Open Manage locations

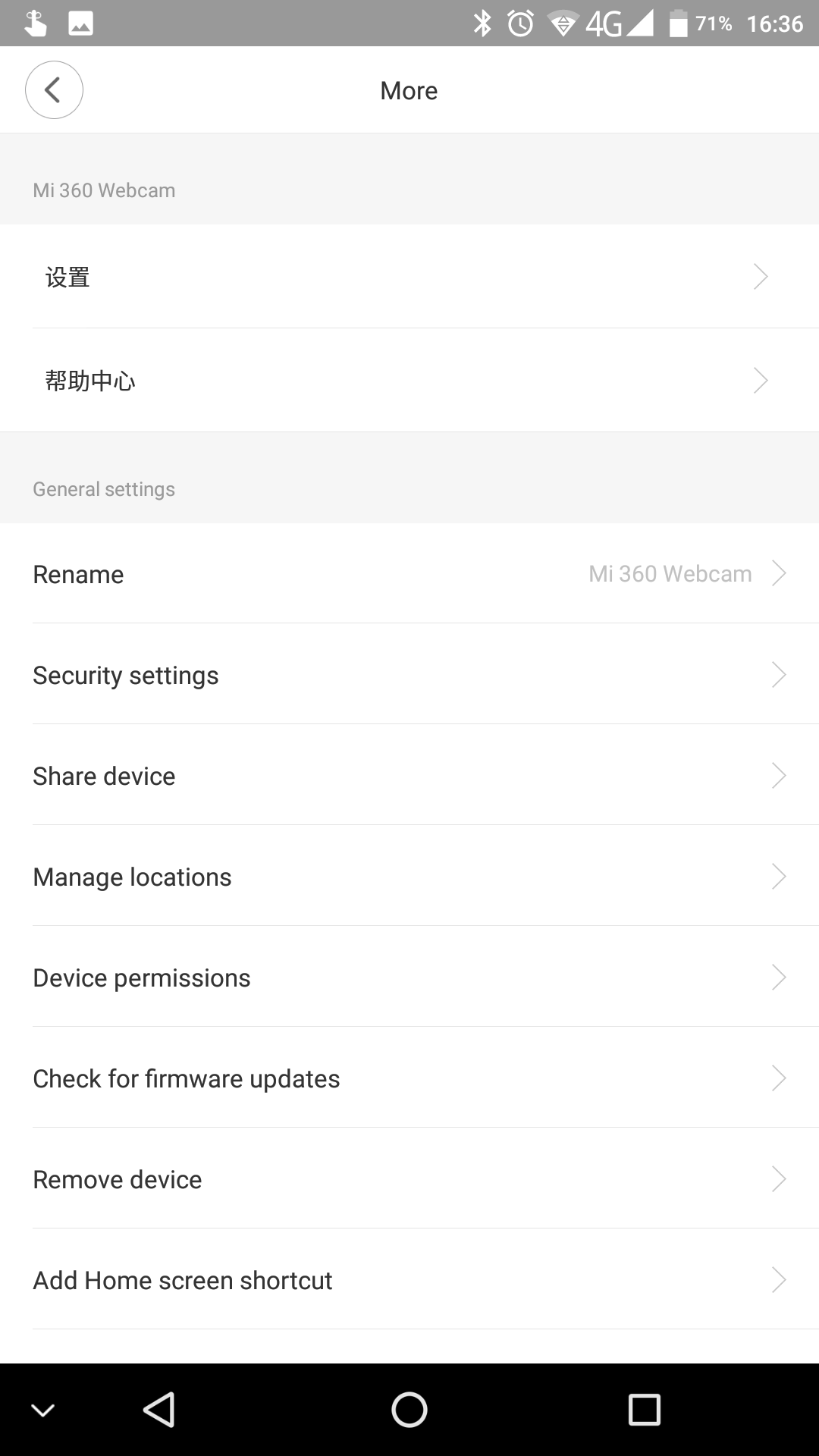point(409,877)
